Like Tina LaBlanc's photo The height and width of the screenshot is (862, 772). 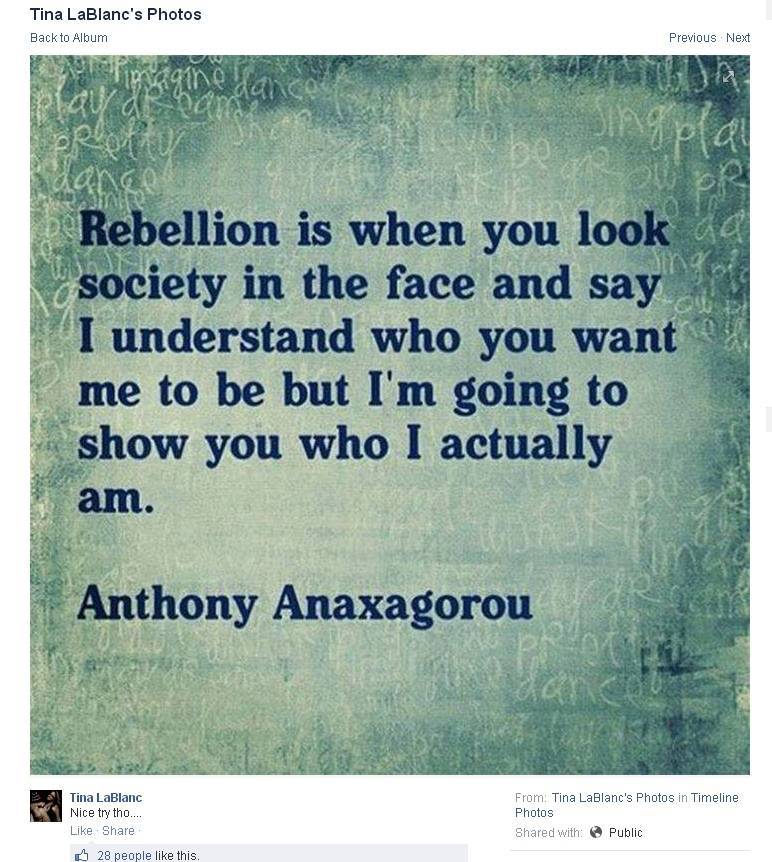point(81,831)
